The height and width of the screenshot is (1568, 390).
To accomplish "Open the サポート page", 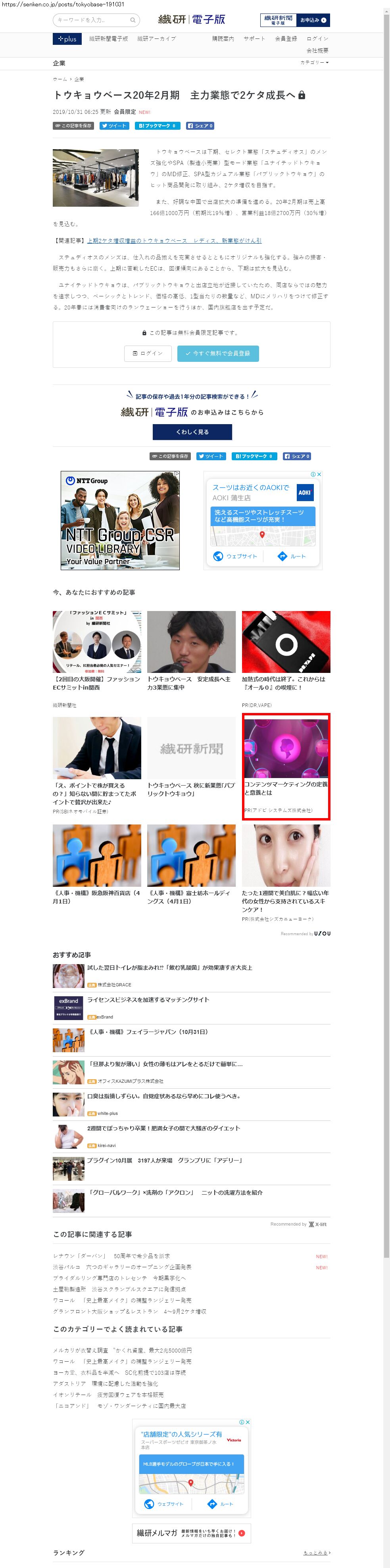I will (x=254, y=39).
